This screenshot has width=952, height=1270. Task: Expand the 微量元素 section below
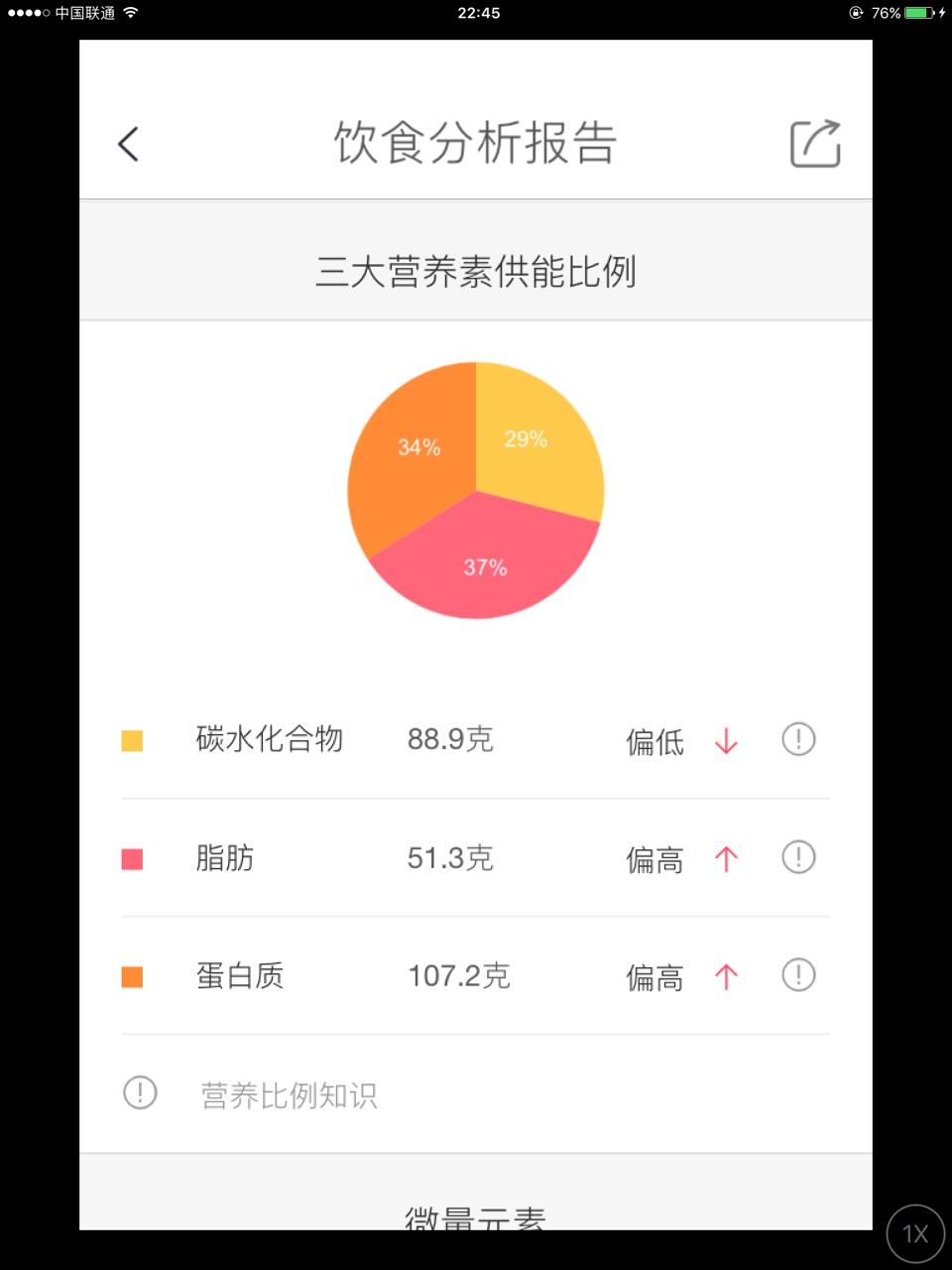coord(475,1212)
